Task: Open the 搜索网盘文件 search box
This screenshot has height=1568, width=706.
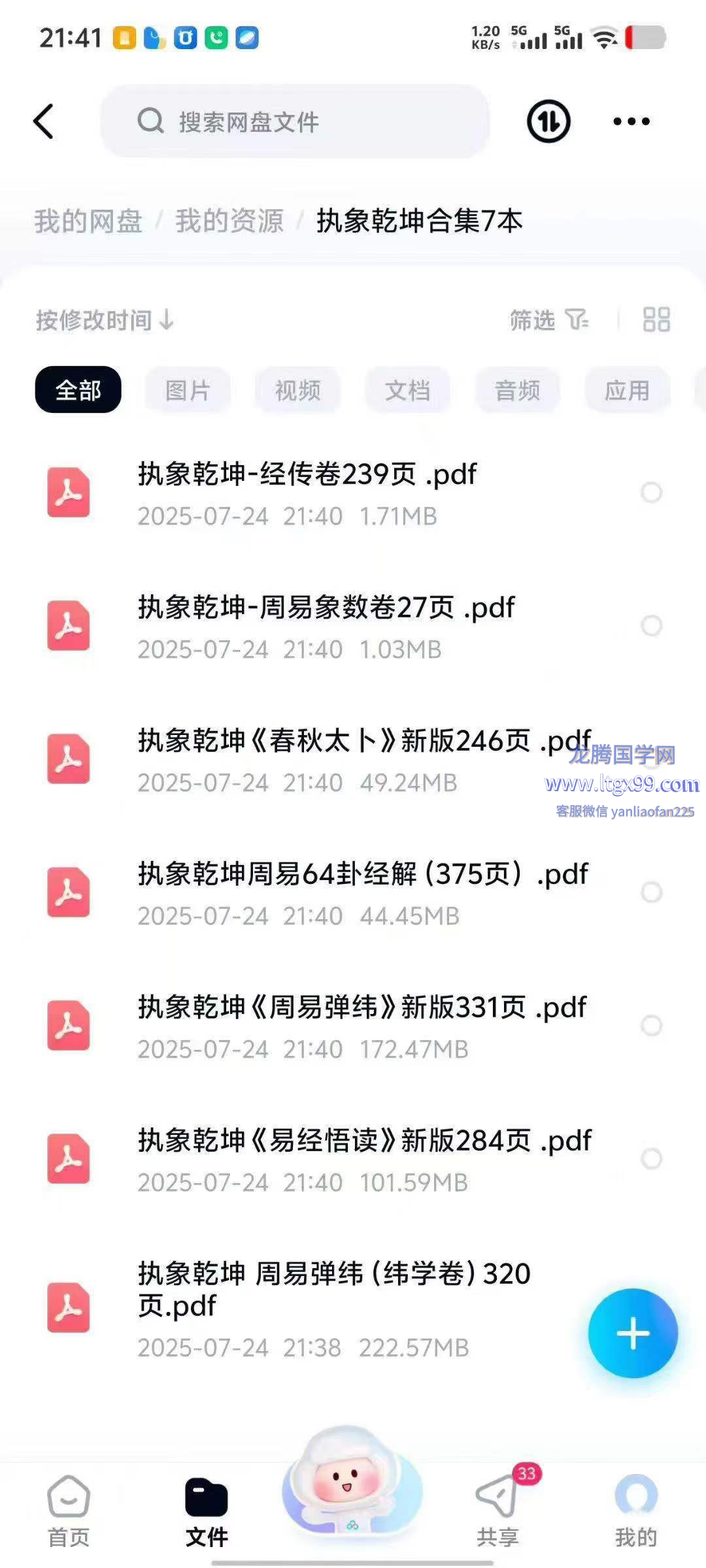Action: point(295,122)
